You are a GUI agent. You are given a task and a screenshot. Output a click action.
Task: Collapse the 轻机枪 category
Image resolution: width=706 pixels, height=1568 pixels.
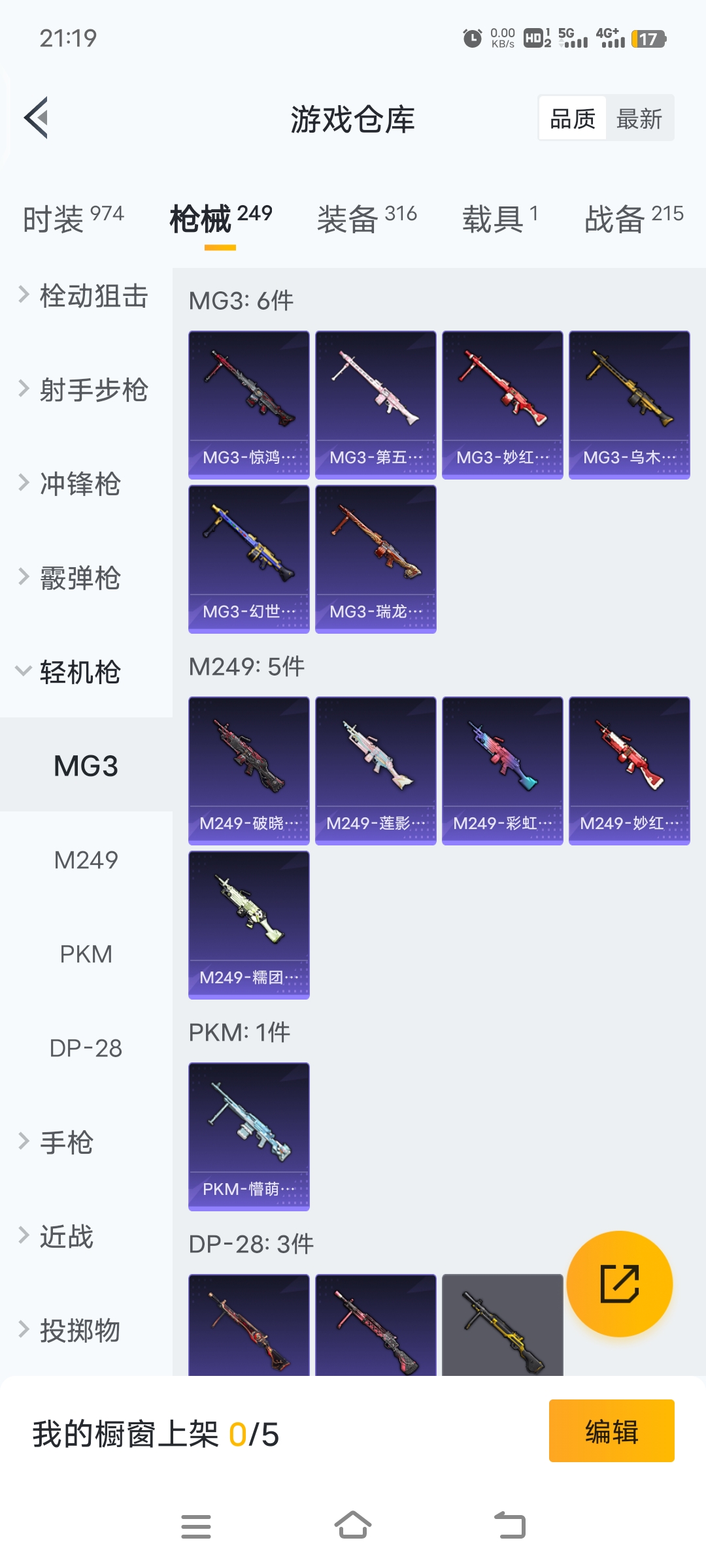[72, 672]
